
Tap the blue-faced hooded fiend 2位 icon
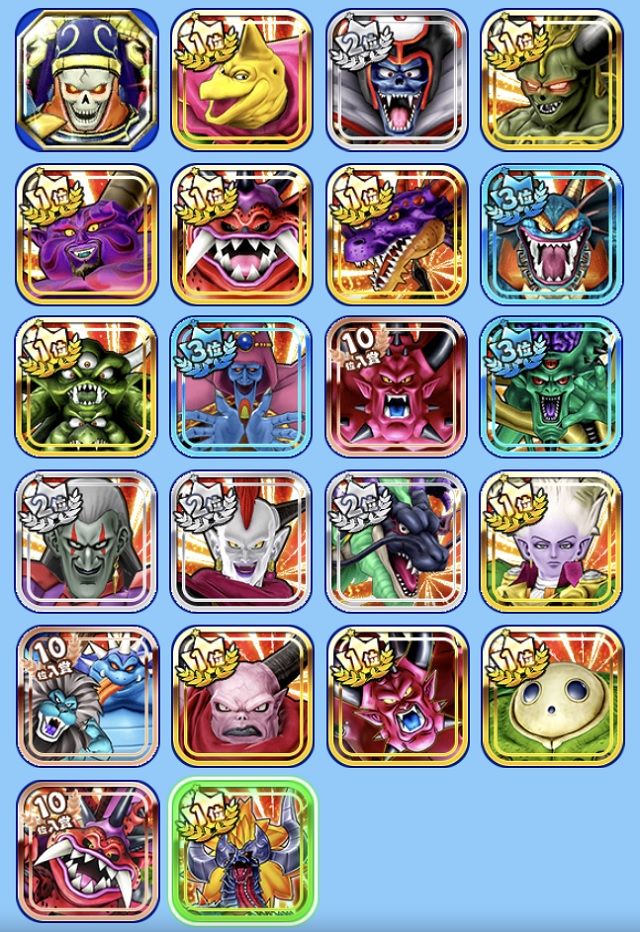pyautogui.click(x=397, y=80)
